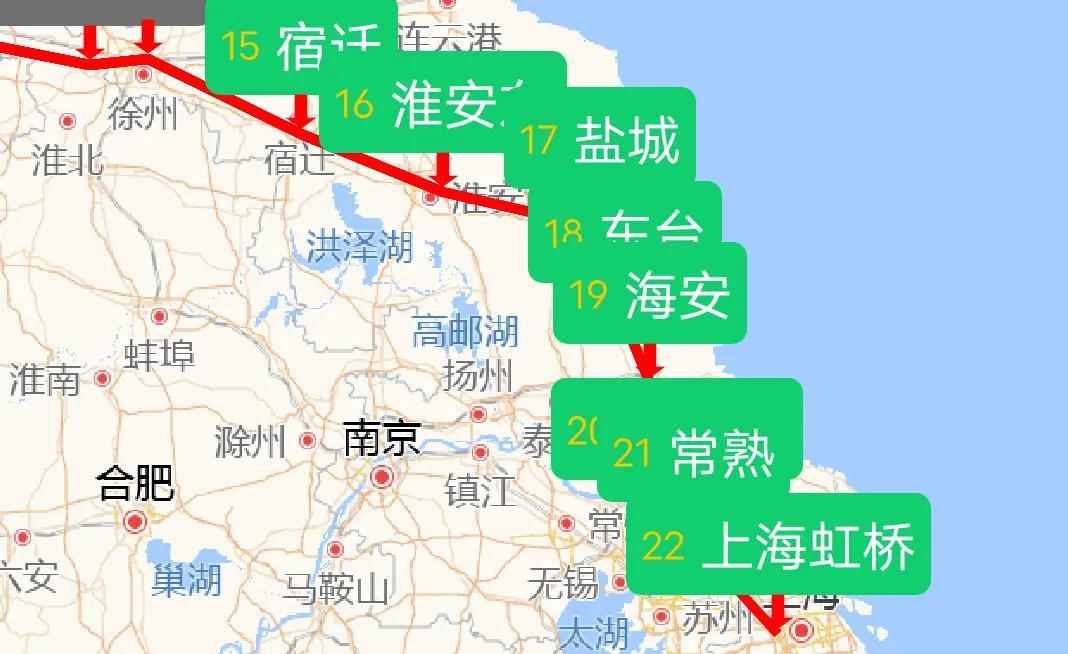Select the station marker 22 上海虹桥
This screenshot has height=654, width=1068.
(778, 545)
